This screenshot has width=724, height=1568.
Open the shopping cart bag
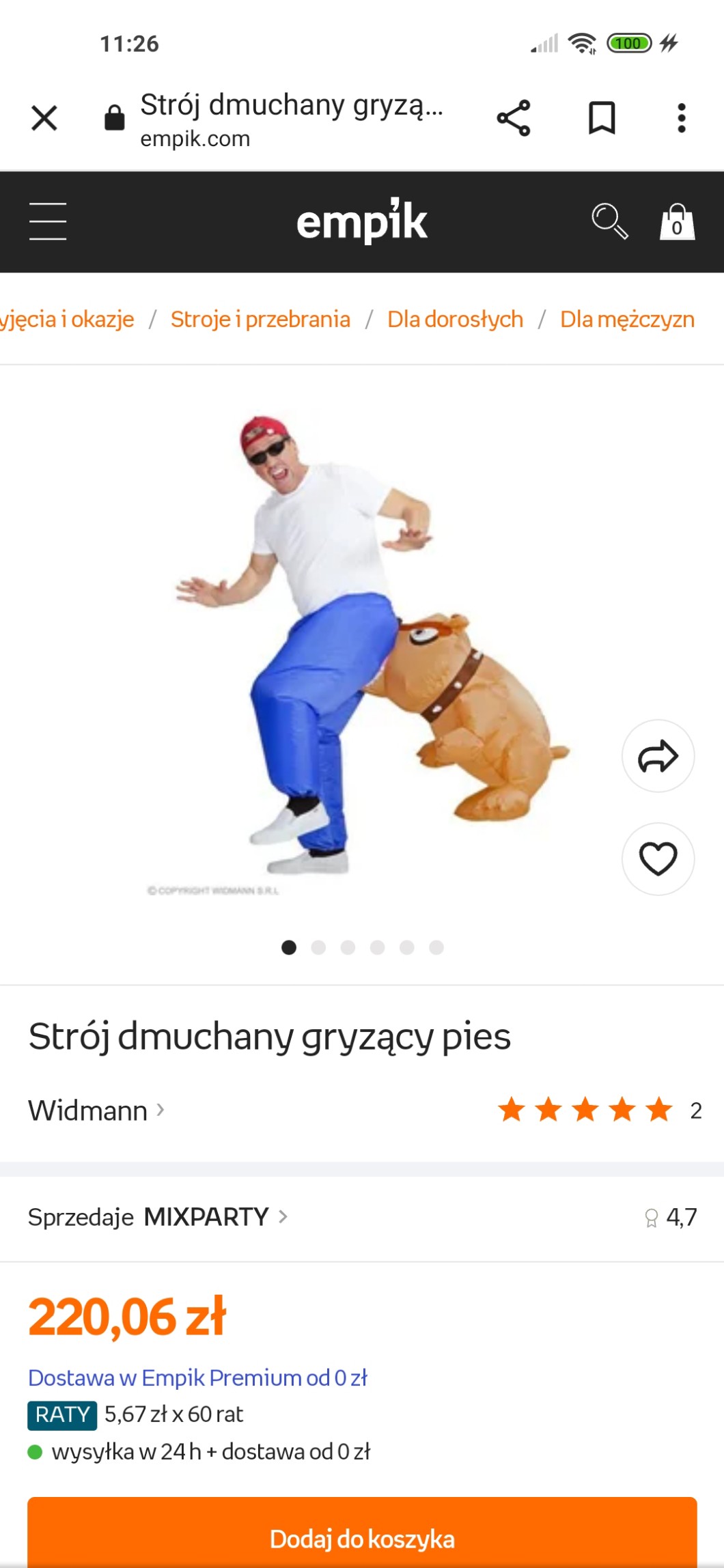pyautogui.click(x=677, y=222)
